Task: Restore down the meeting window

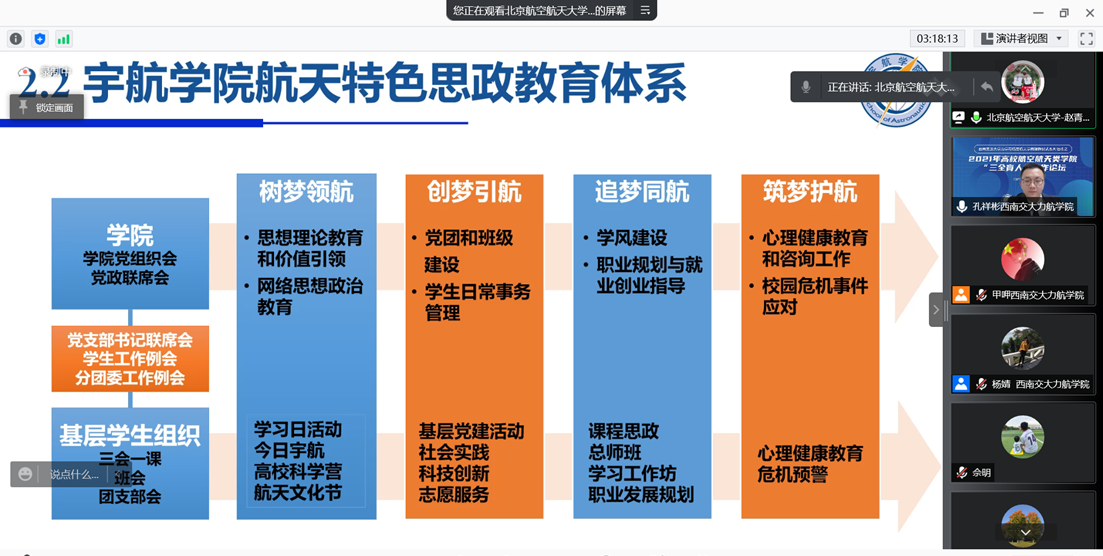Action: (x=1063, y=13)
